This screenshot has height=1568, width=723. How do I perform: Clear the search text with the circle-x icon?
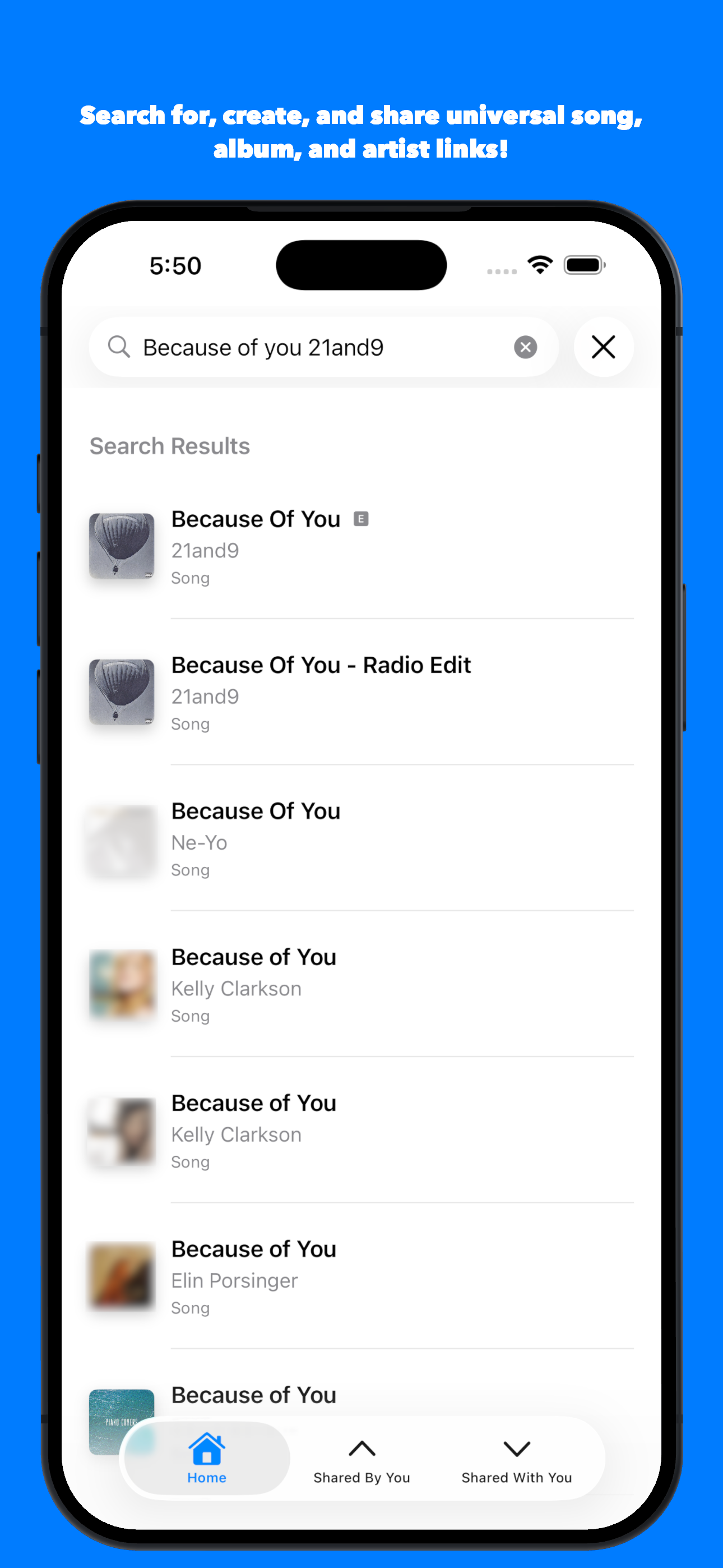coord(525,347)
